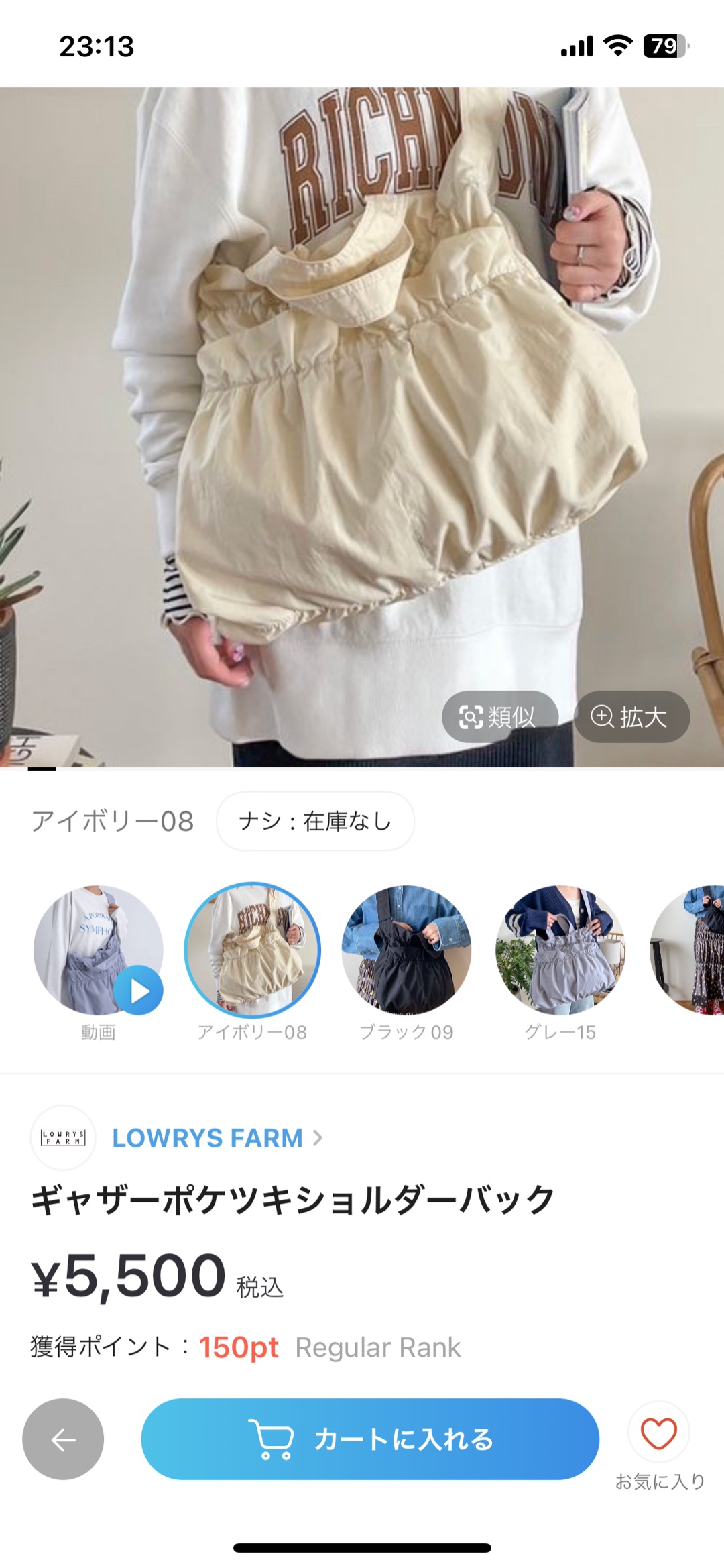Screen dimensions: 724x1568
Task: Enlarge the product photo with 拡大
Action: click(x=631, y=717)
